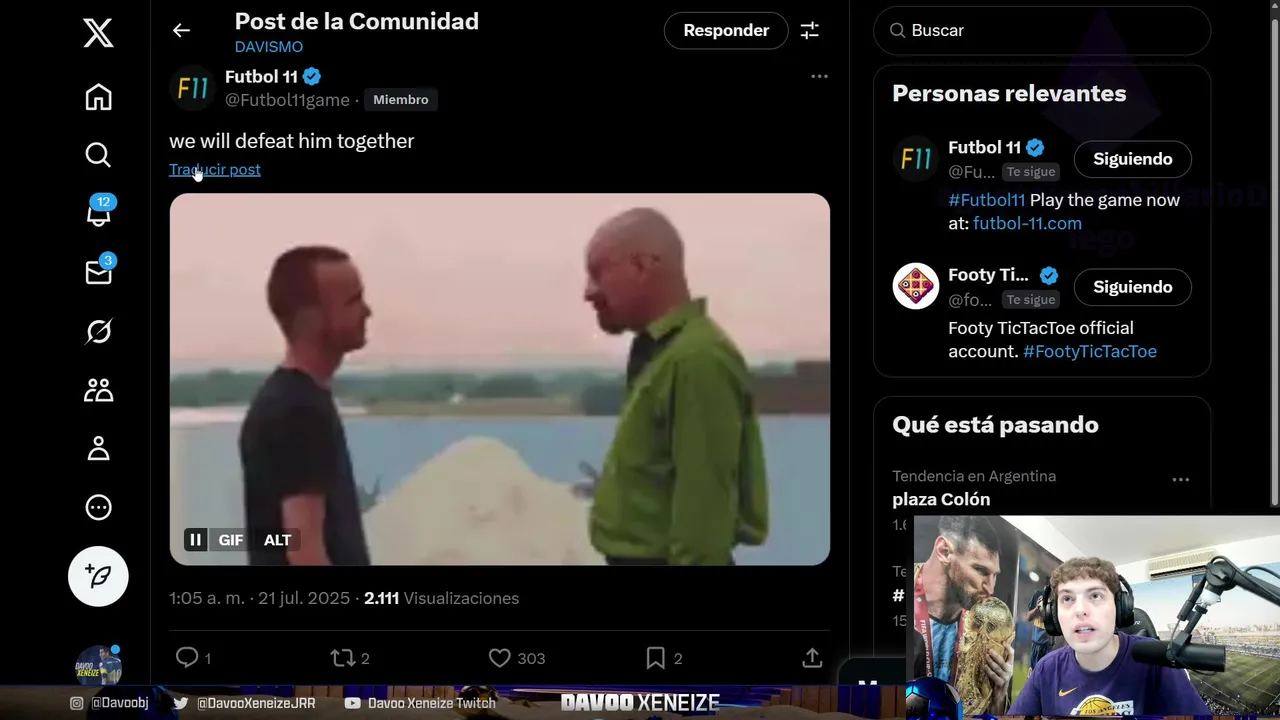View the GIF's ALT description
This screenshot has height=720, width=1280.
point(277,540)
